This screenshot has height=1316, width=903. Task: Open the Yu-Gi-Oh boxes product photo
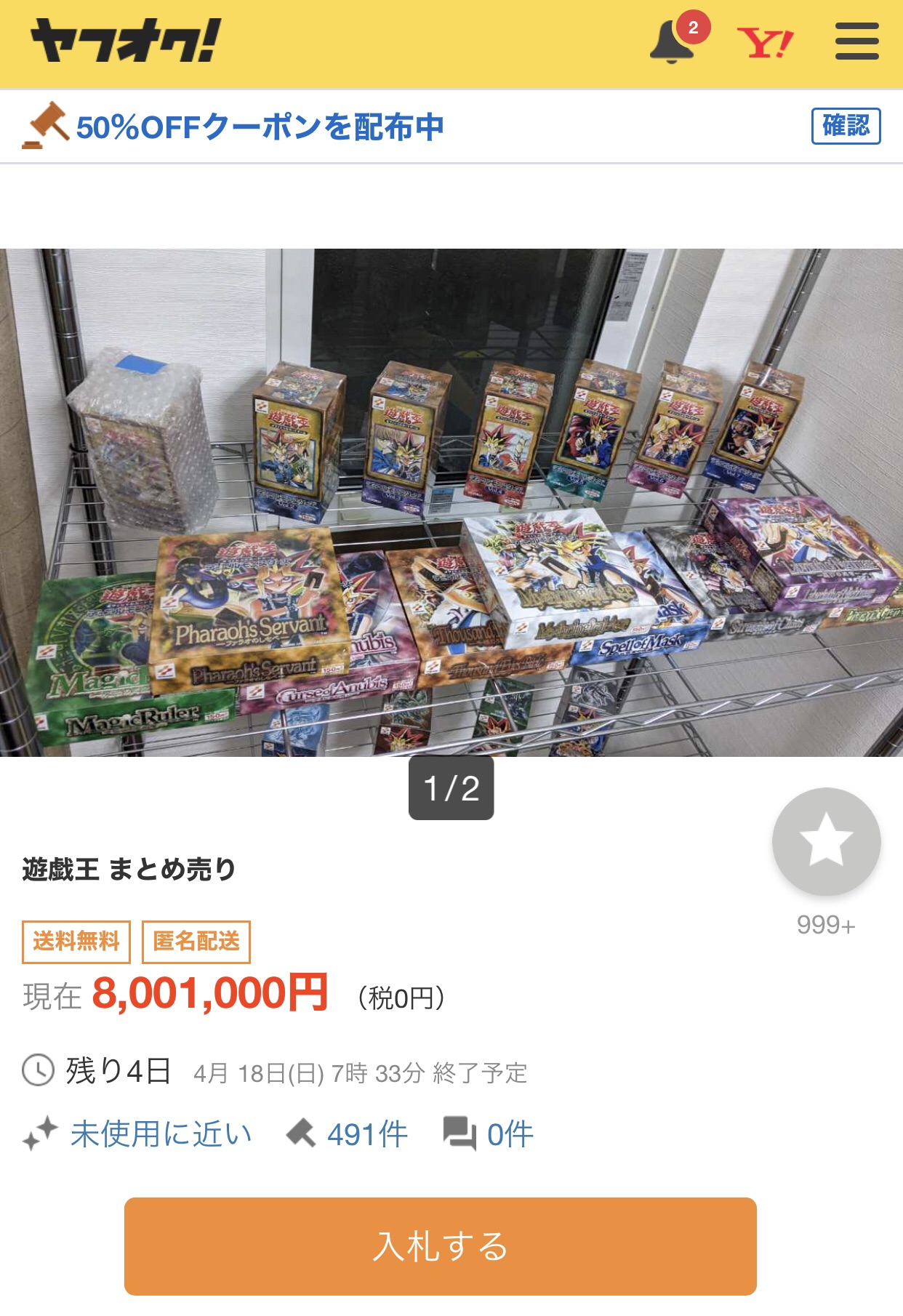[x=451, y=502]
